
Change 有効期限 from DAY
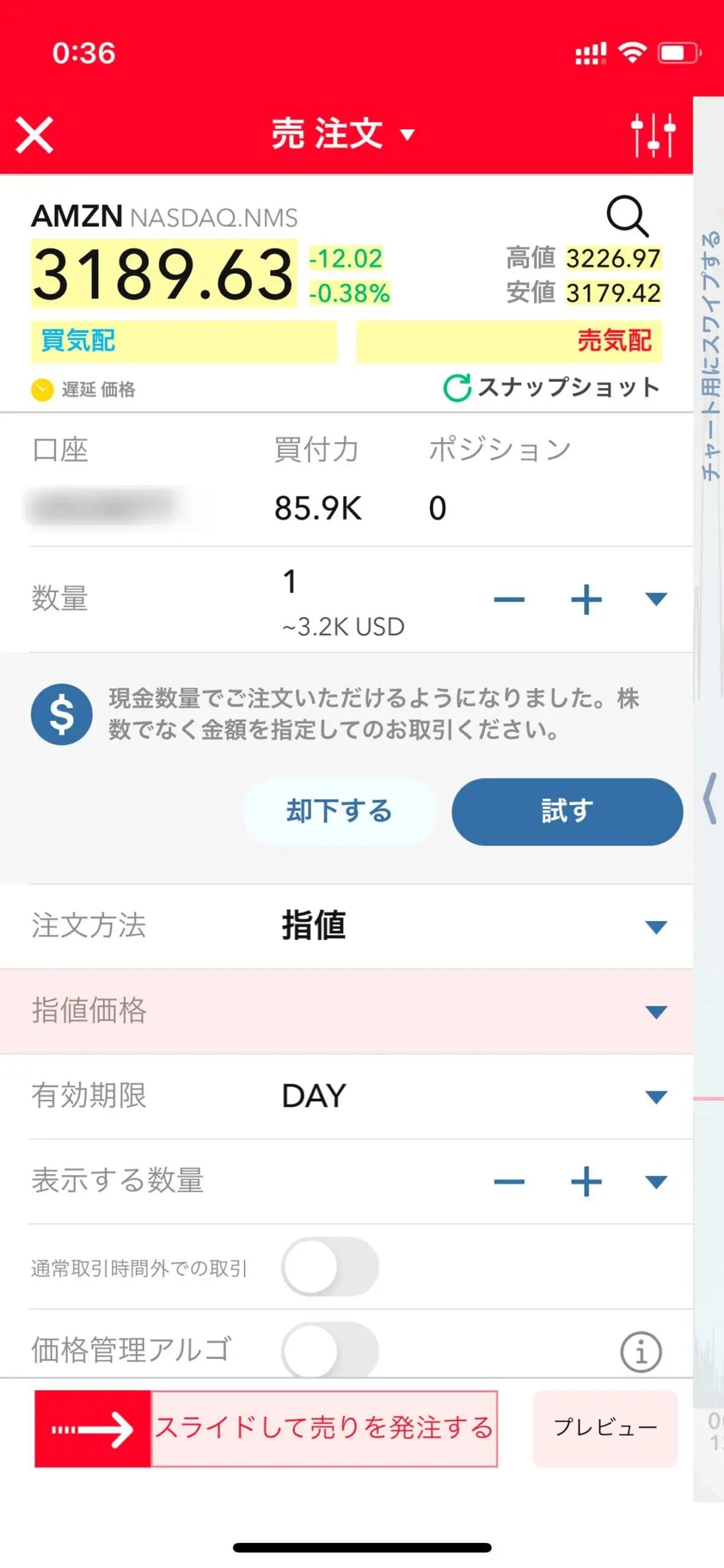tap(346, 1095)
